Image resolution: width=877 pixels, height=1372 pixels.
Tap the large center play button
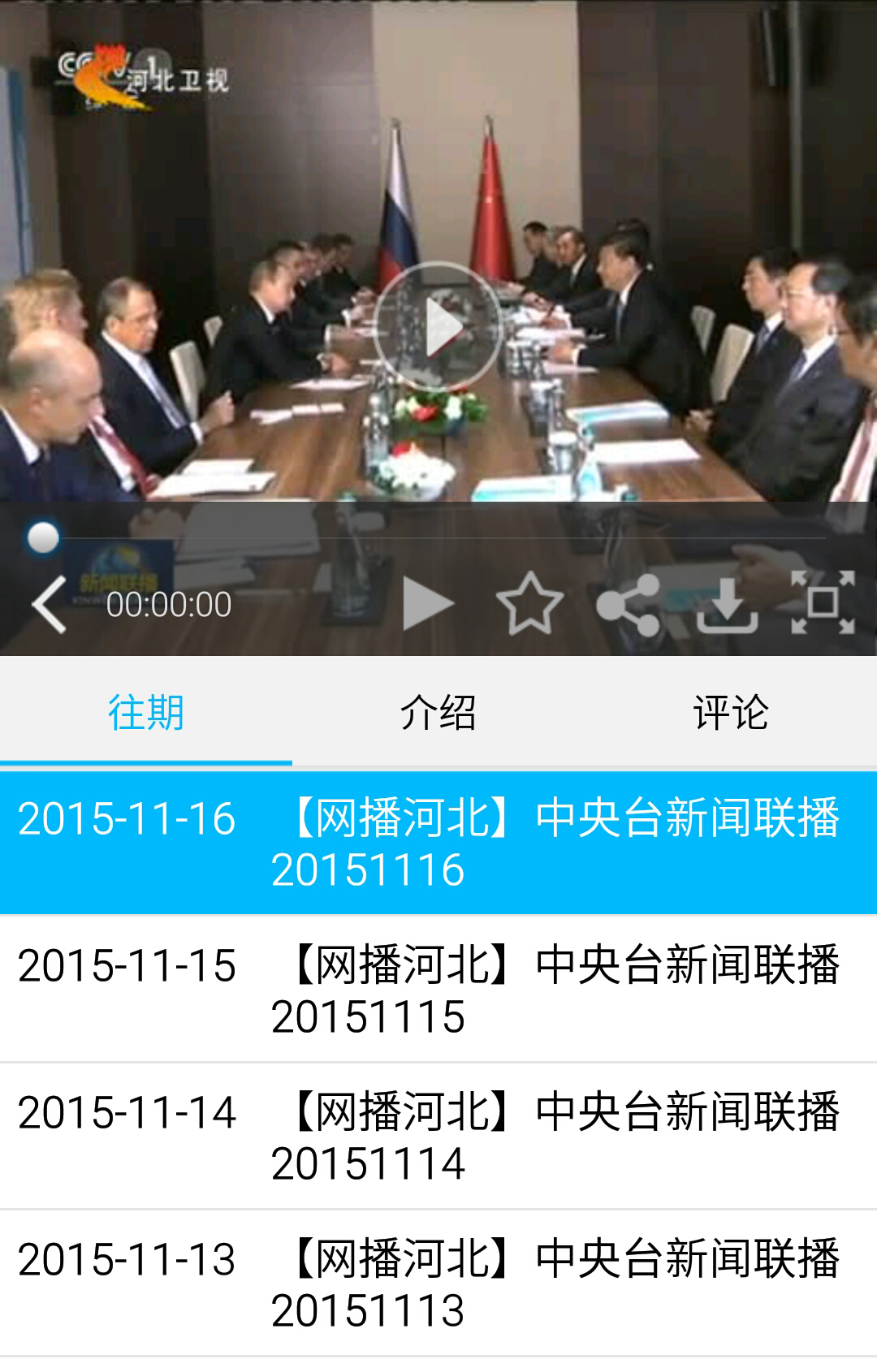pos(438,326)
